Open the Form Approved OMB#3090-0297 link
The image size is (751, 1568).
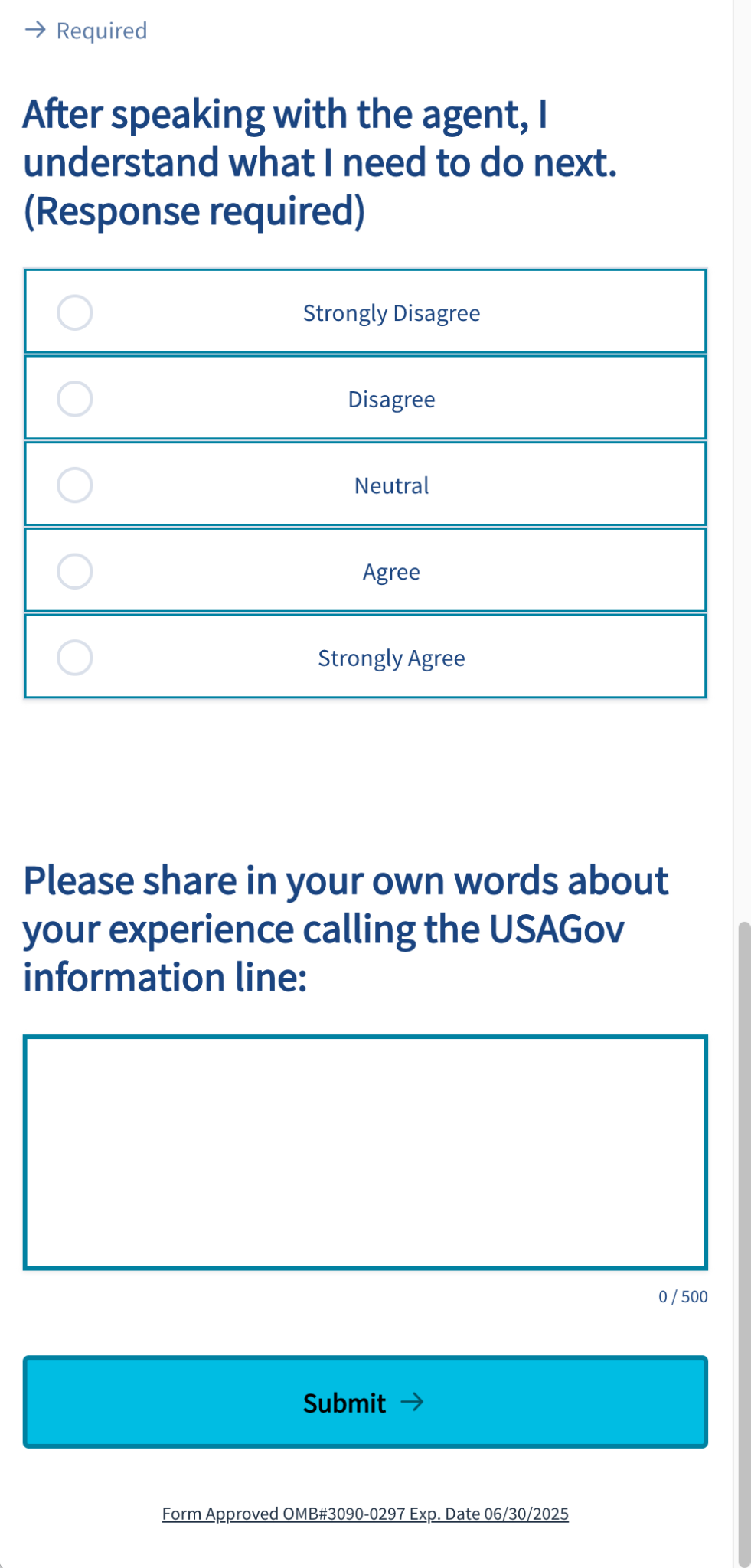[x=365, y=1514]
